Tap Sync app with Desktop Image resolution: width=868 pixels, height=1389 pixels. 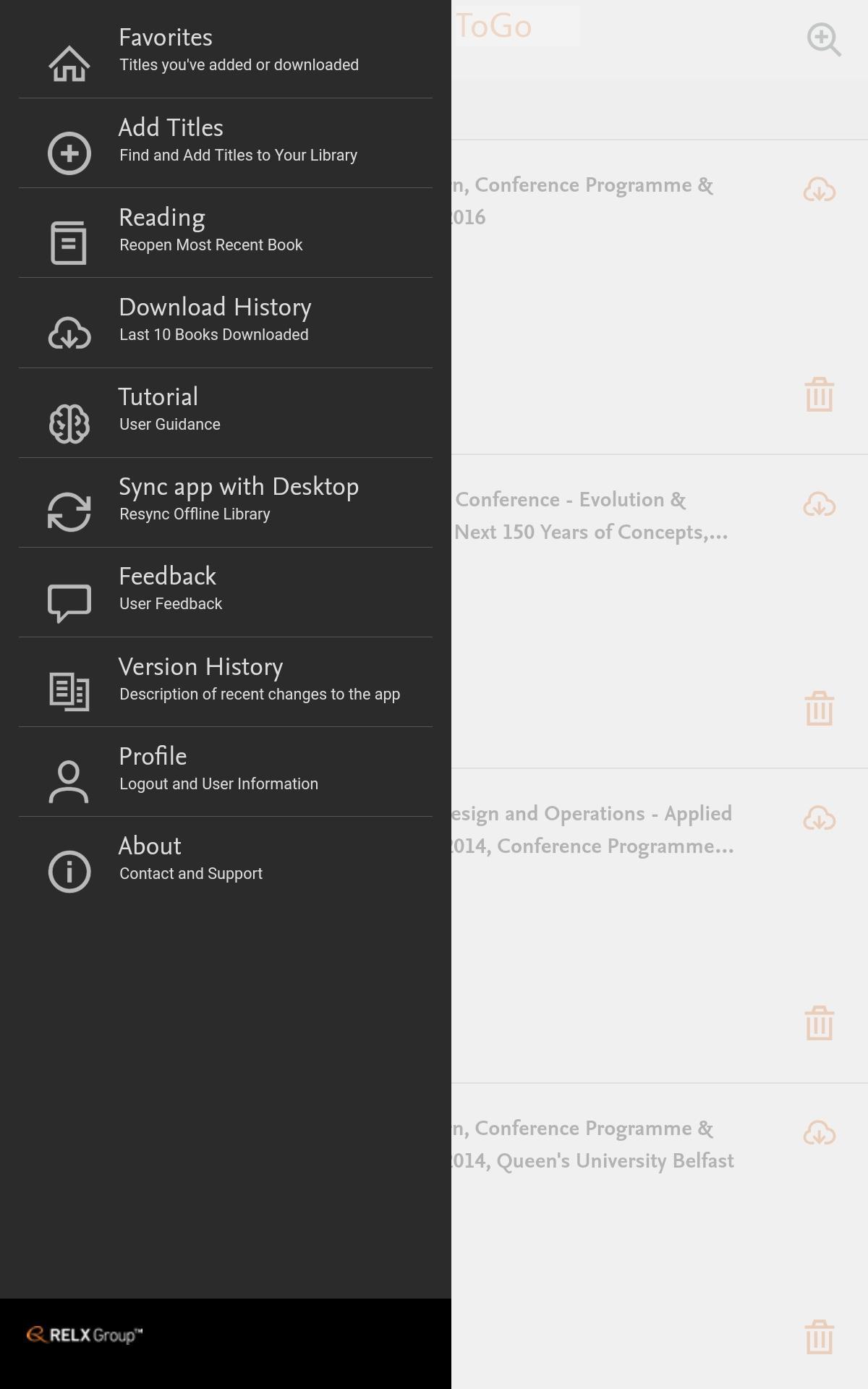pos(226,500)
